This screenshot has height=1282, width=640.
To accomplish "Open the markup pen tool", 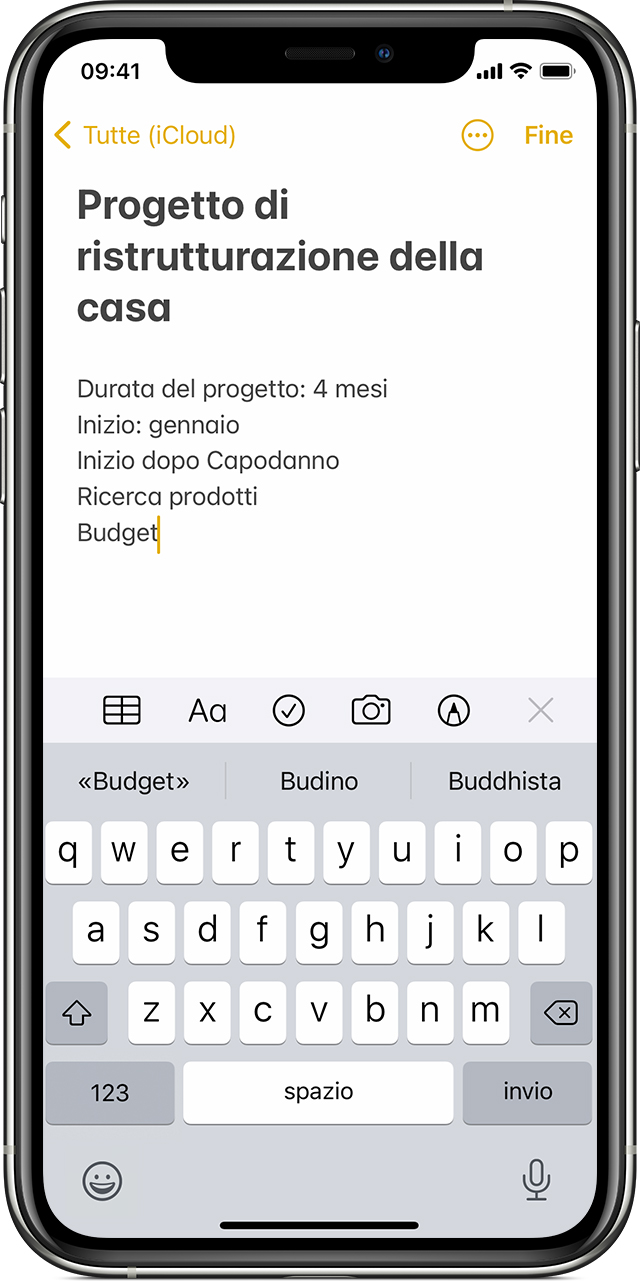I will [x=454, y=710].
